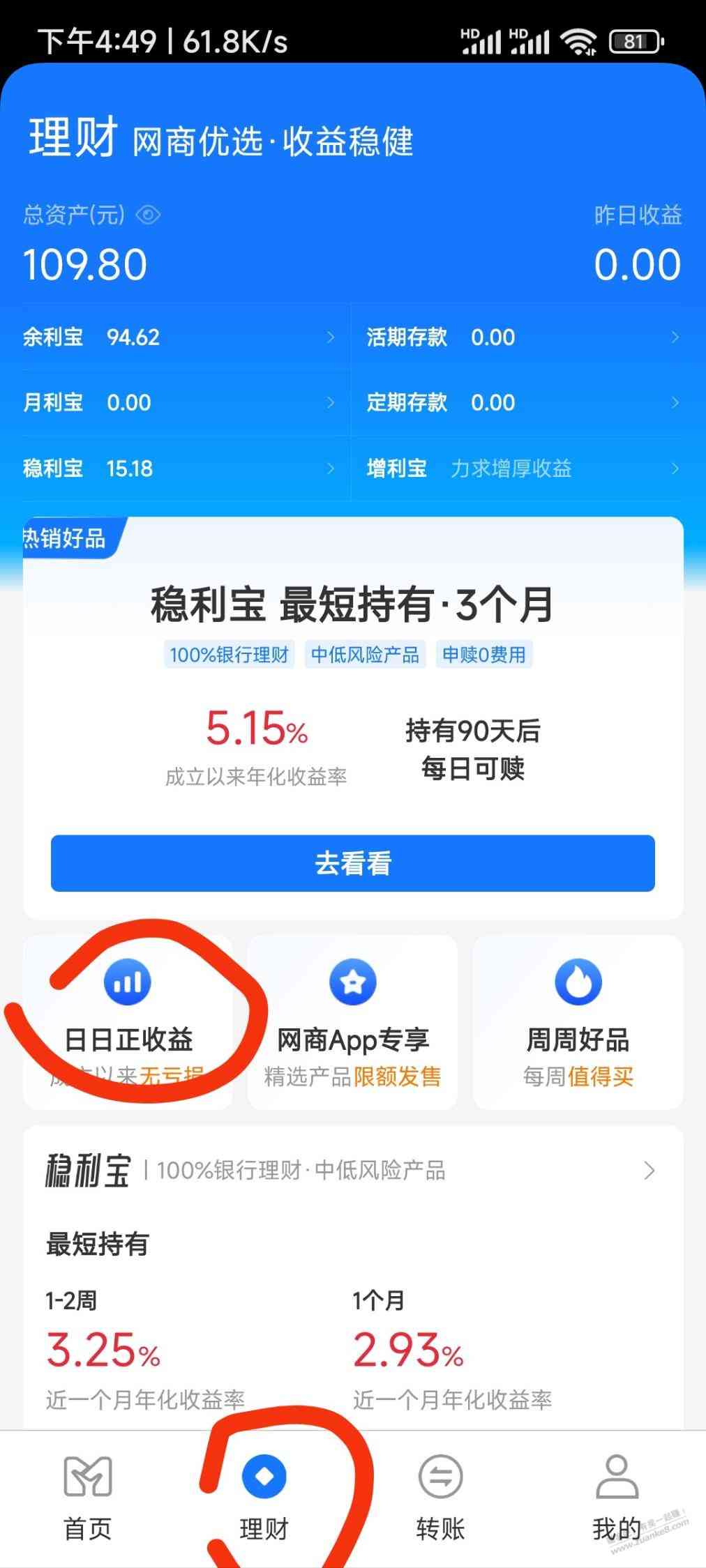Open the 稳利宝 15.18 balance row
Image resolution: width=706 pixels, height=1568 pixels.
tap(179, 468)
